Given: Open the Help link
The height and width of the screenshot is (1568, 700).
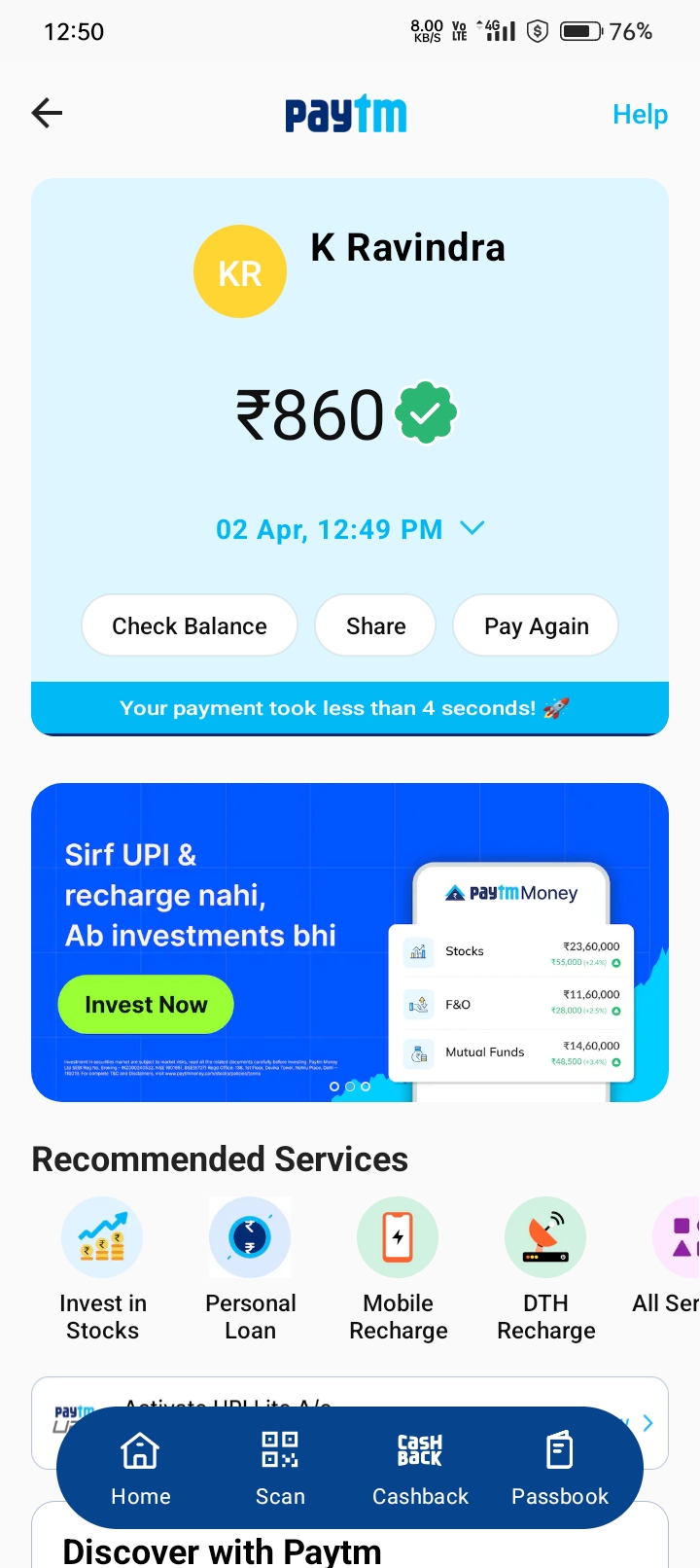Looking at the screenshot, I should click(639, 114).
